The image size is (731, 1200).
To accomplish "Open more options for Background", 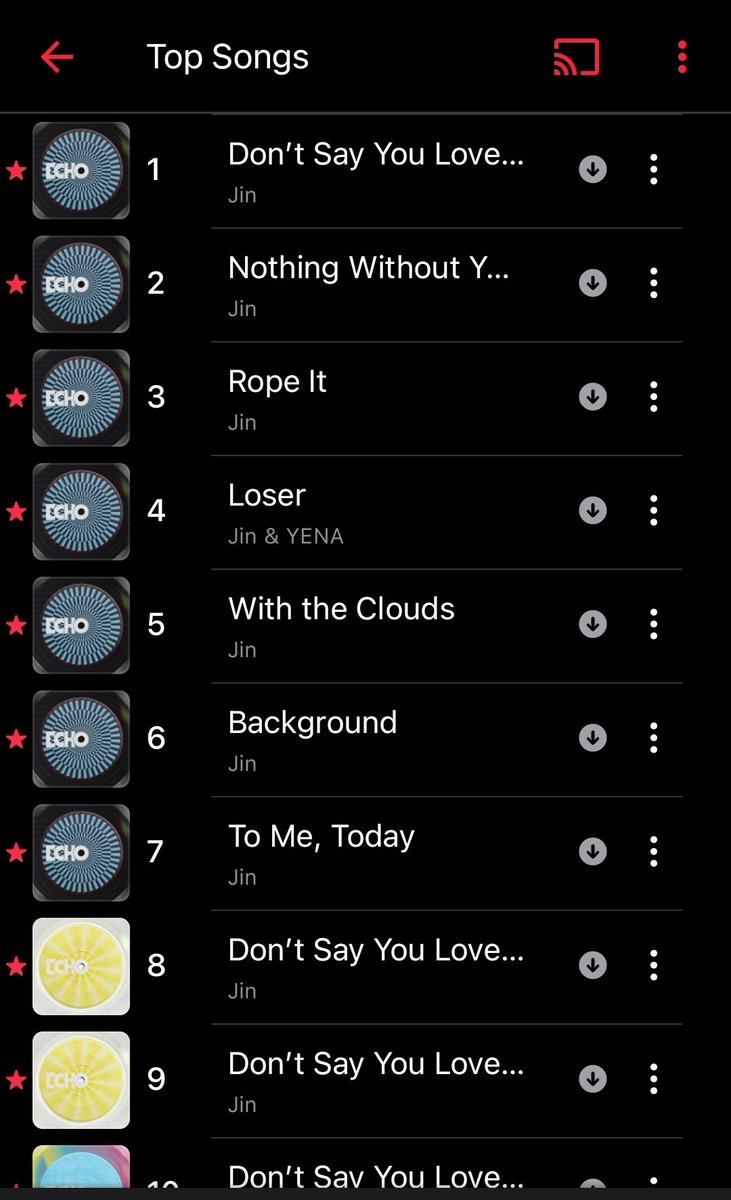I will [x=654, y=738].
